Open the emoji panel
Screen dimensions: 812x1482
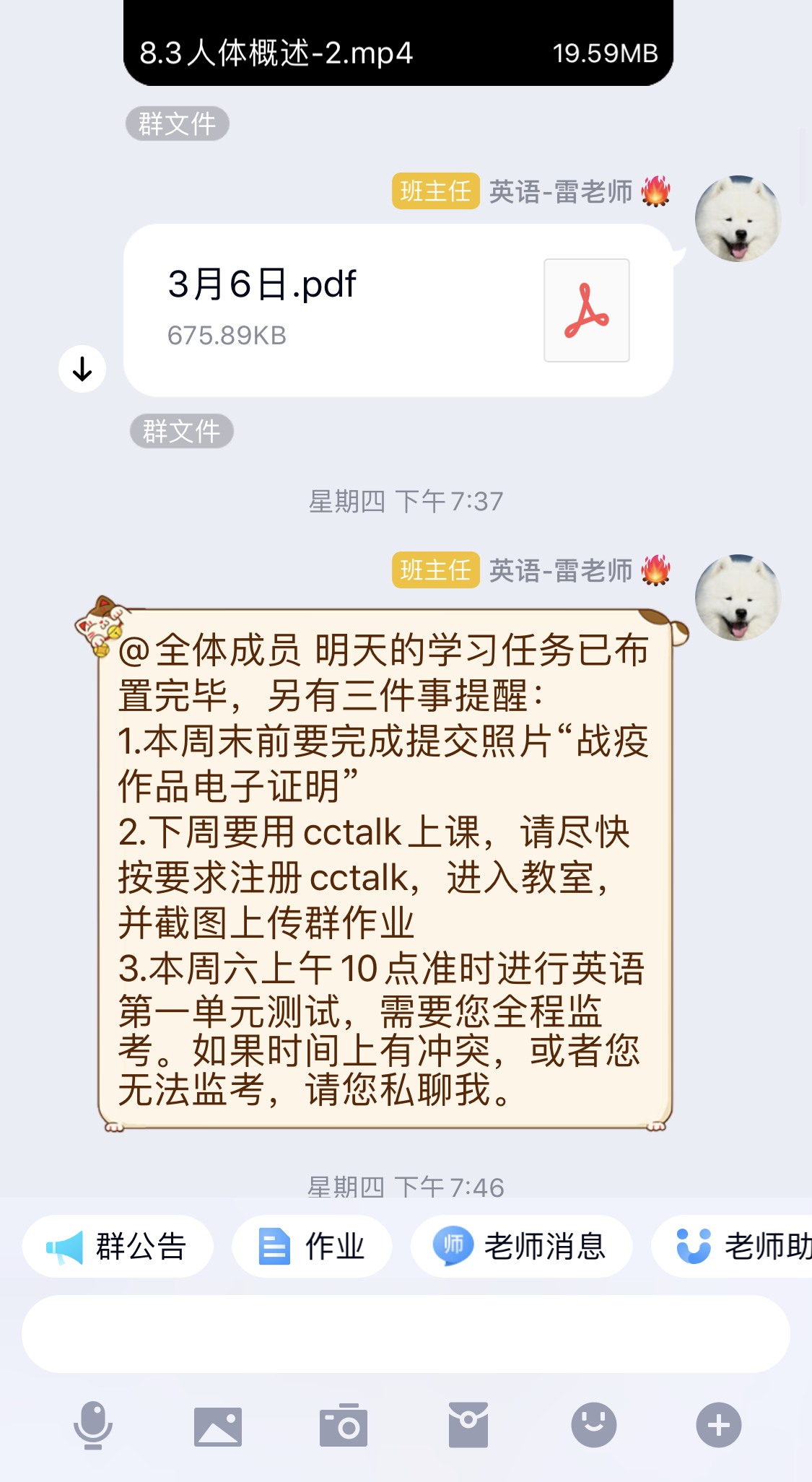pos(593,1425)
